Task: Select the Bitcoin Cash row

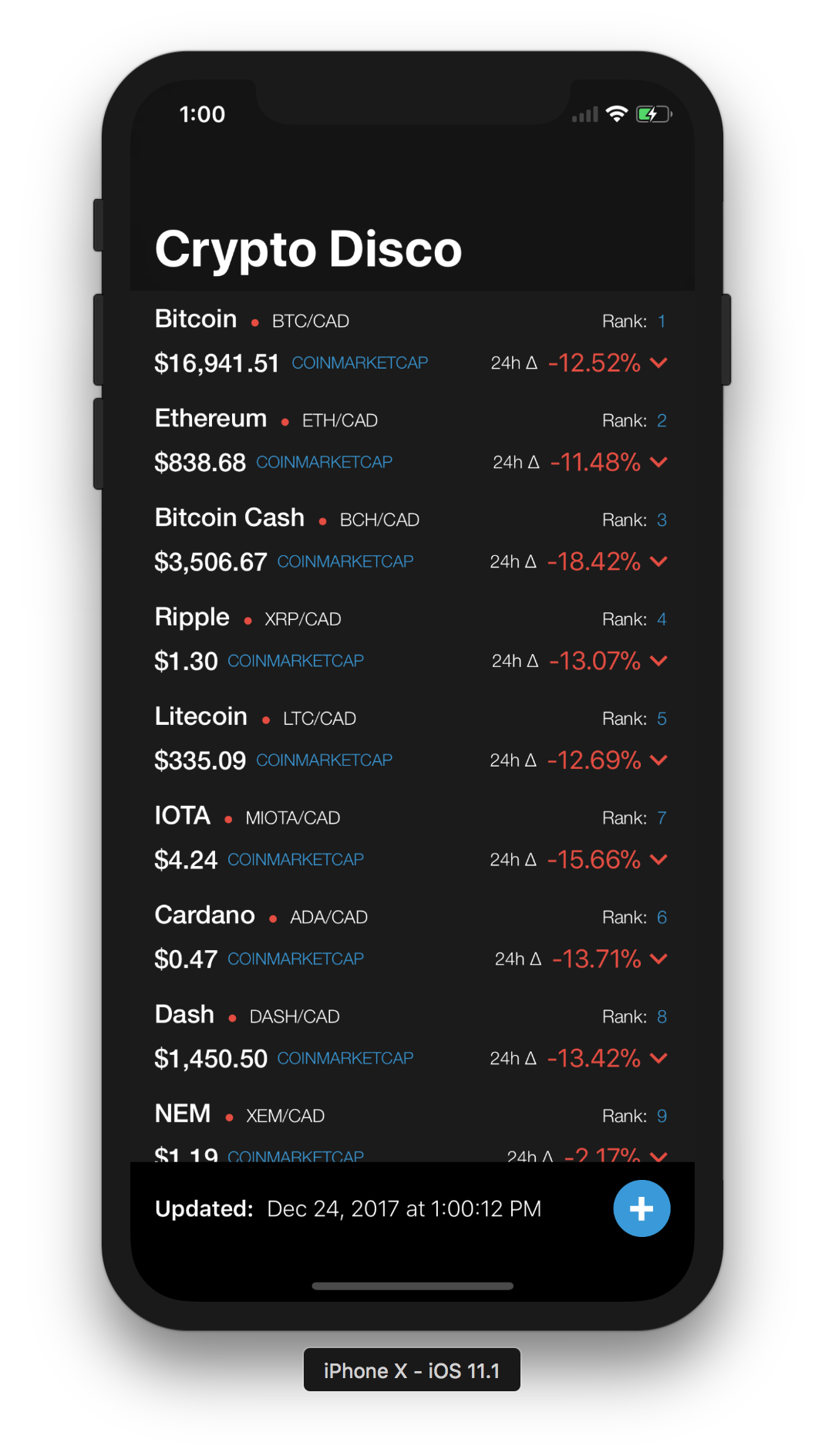Action: click(412, 540)
